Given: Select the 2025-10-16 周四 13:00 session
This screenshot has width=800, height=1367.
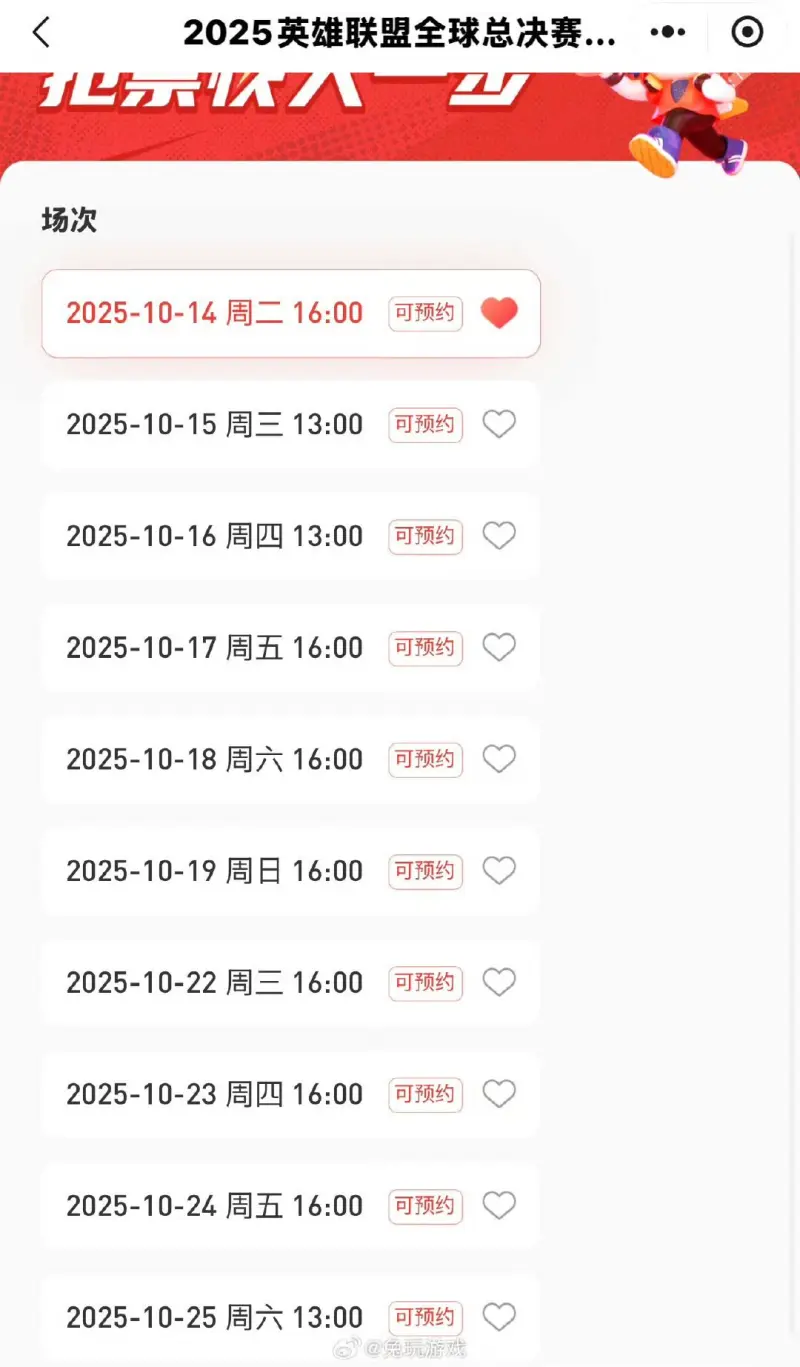Looking at the screenshot, I should coord(214,536).
